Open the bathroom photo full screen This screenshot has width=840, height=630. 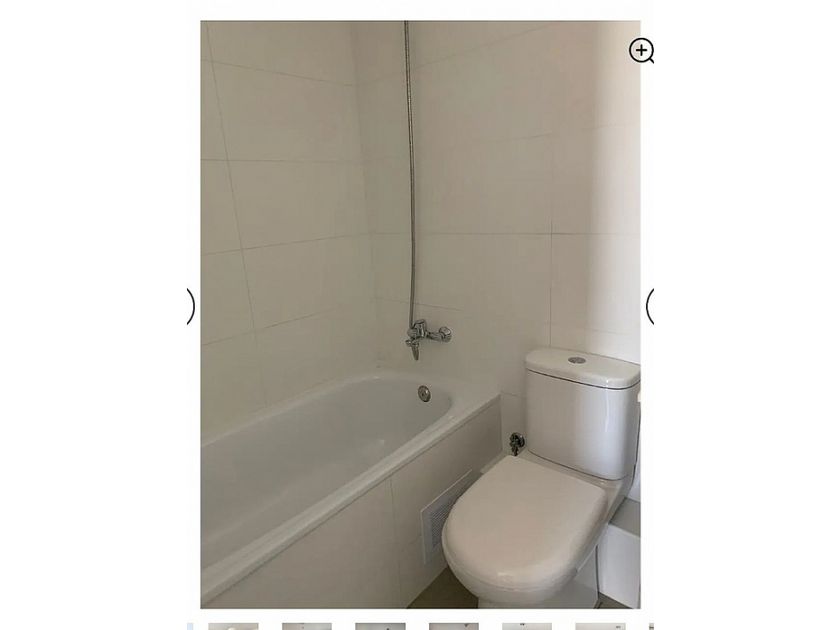[420, 314]
